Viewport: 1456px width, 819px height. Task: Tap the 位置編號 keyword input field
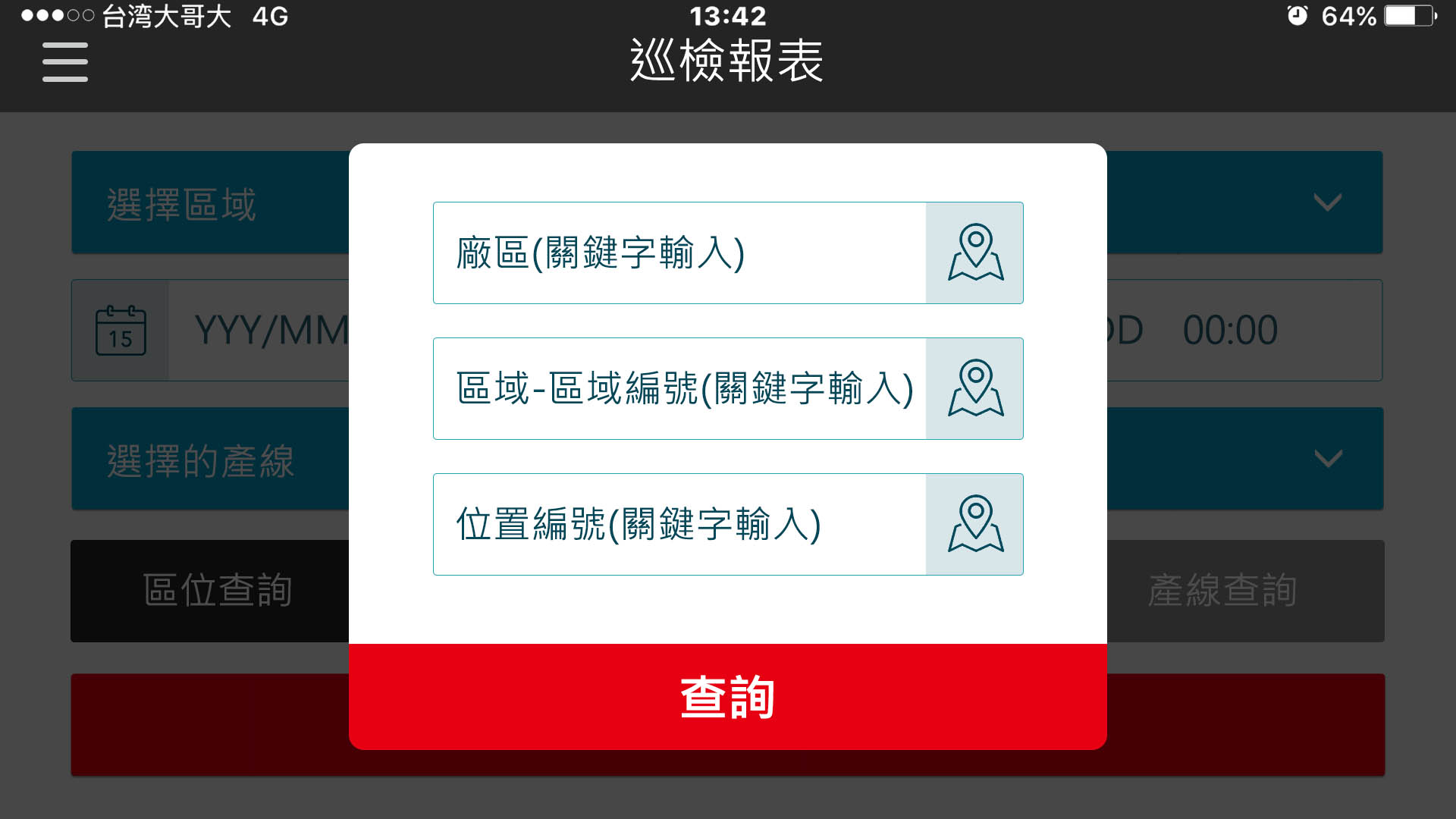(x=679, y=525)
